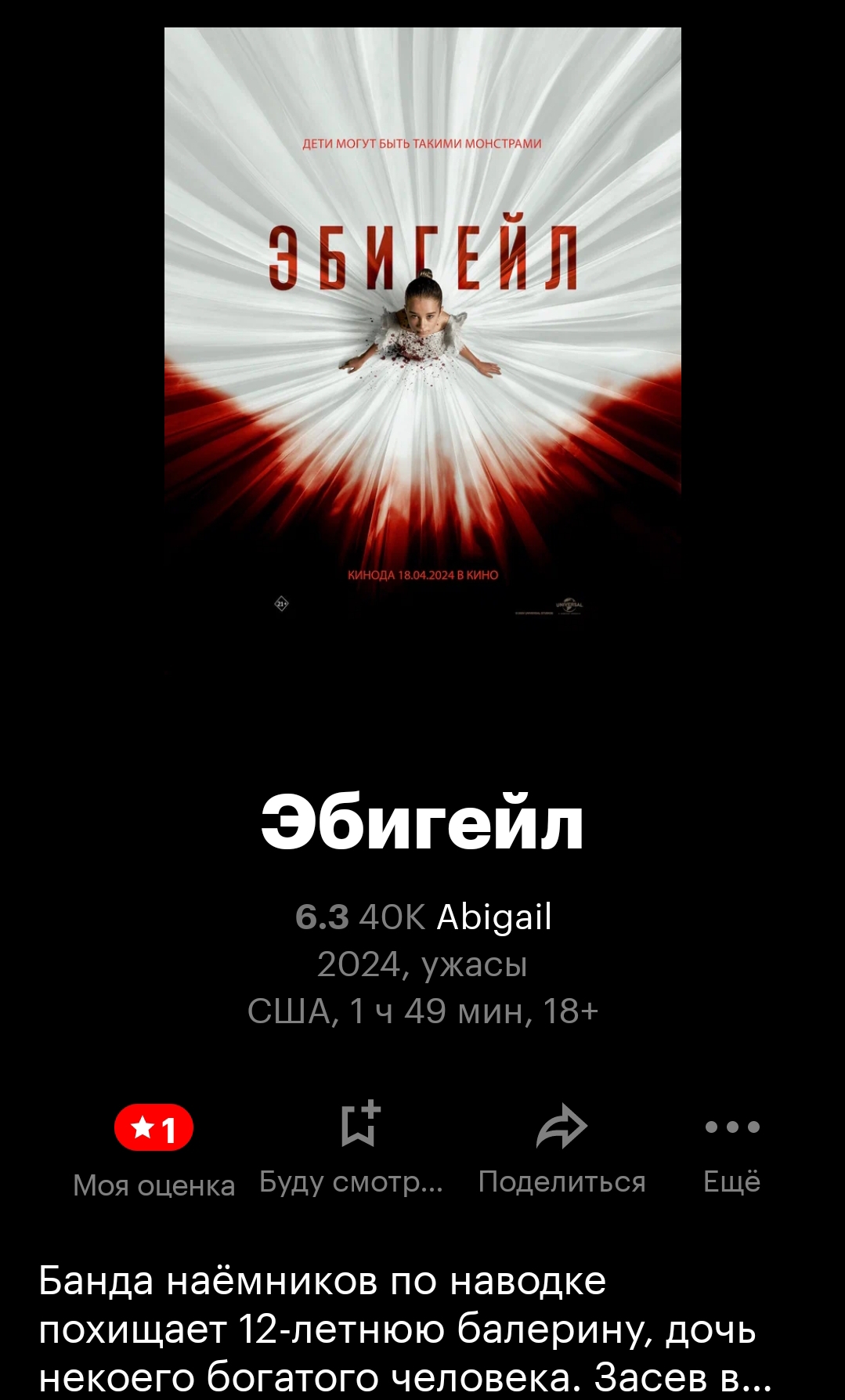The image size is (845, 1400).
Task: Open the Эбигейл movie poster
Action: pyautogui.click(x=422, y=329)
